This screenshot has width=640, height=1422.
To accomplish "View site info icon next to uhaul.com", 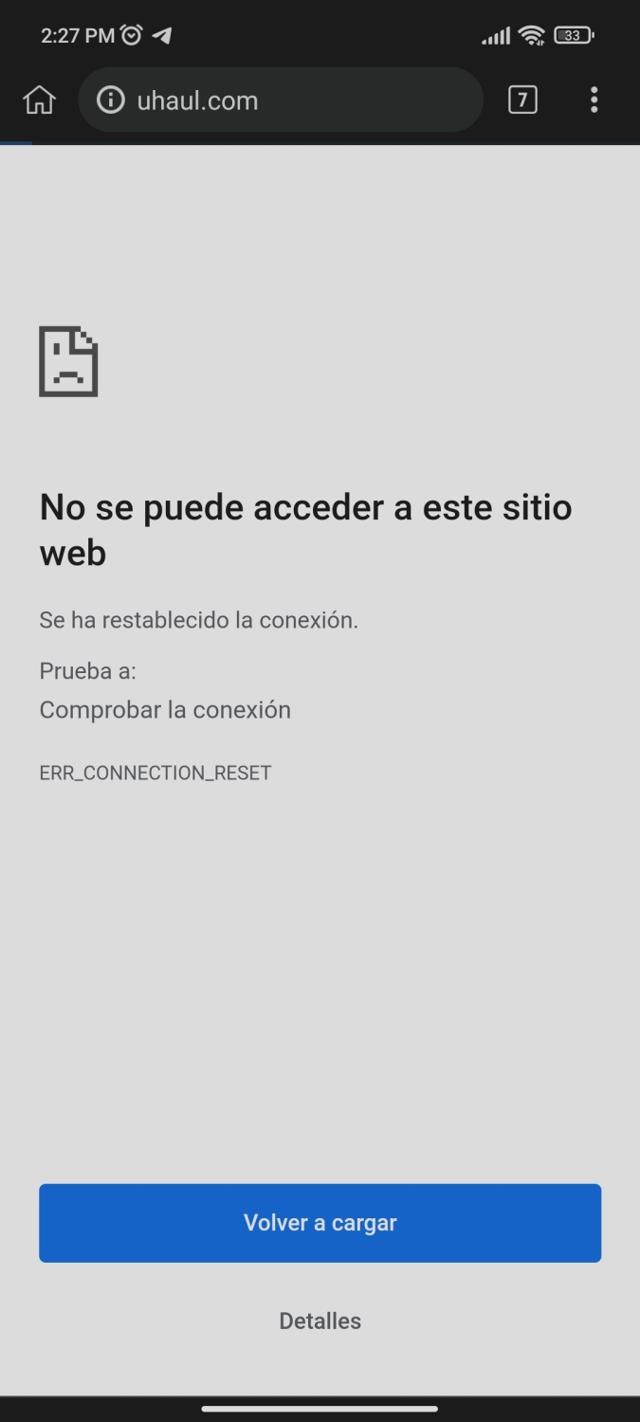I will tap(110, 100).
